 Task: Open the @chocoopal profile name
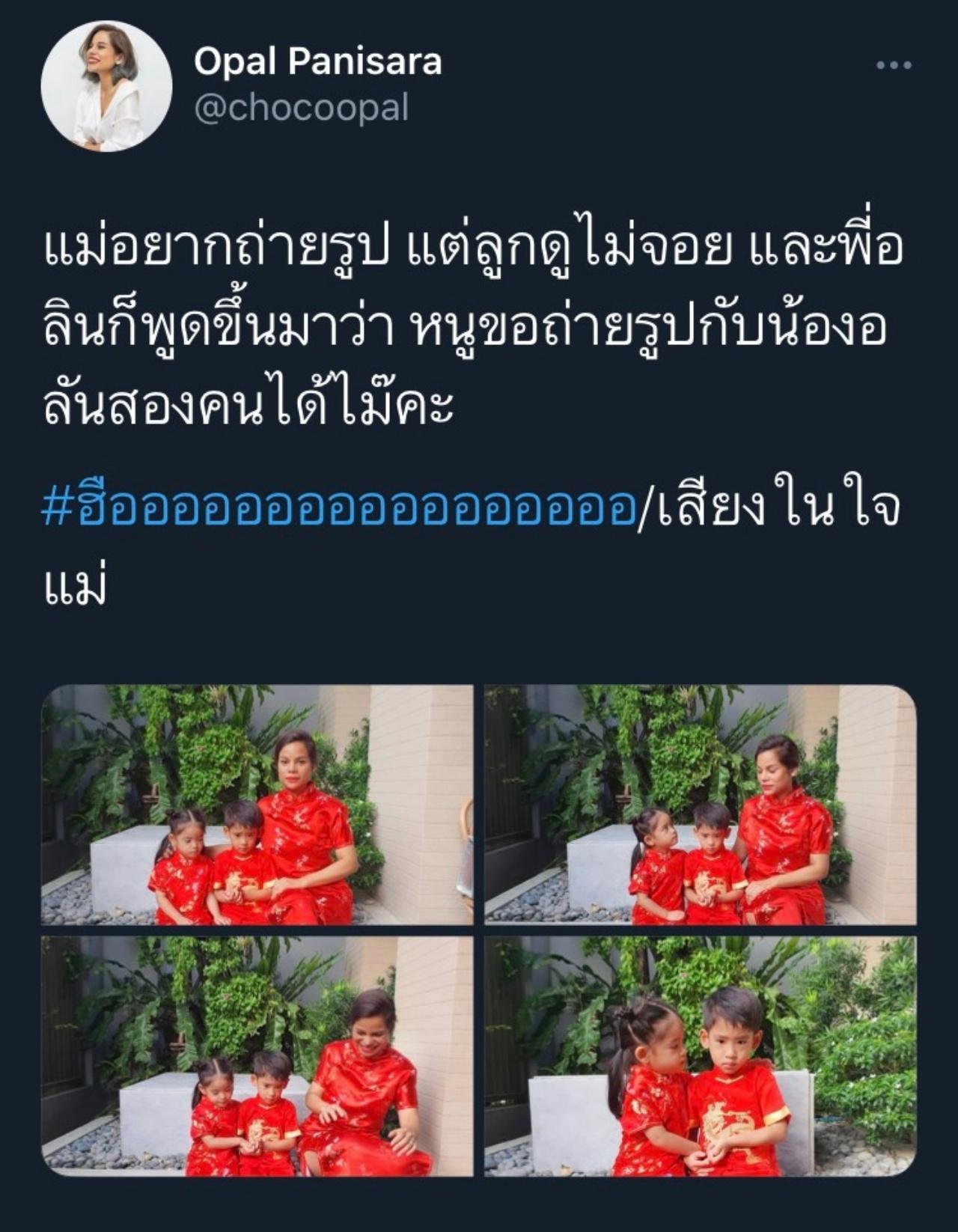tap(301, 109)
